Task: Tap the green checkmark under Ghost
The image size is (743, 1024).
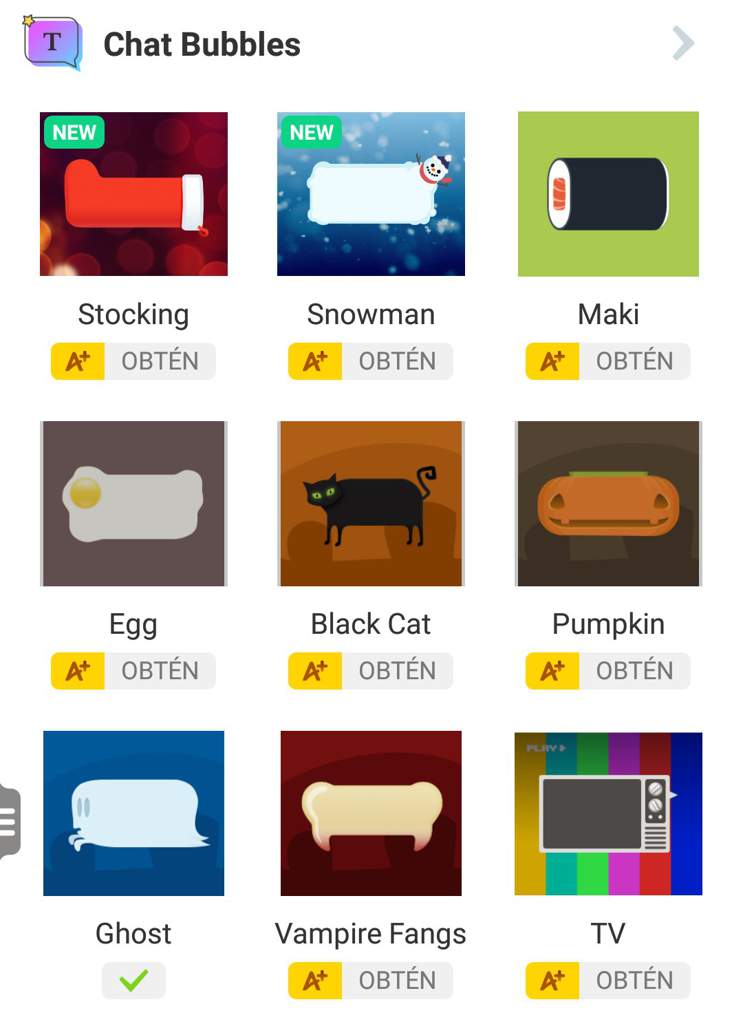Action: click(x=133, y=981)
